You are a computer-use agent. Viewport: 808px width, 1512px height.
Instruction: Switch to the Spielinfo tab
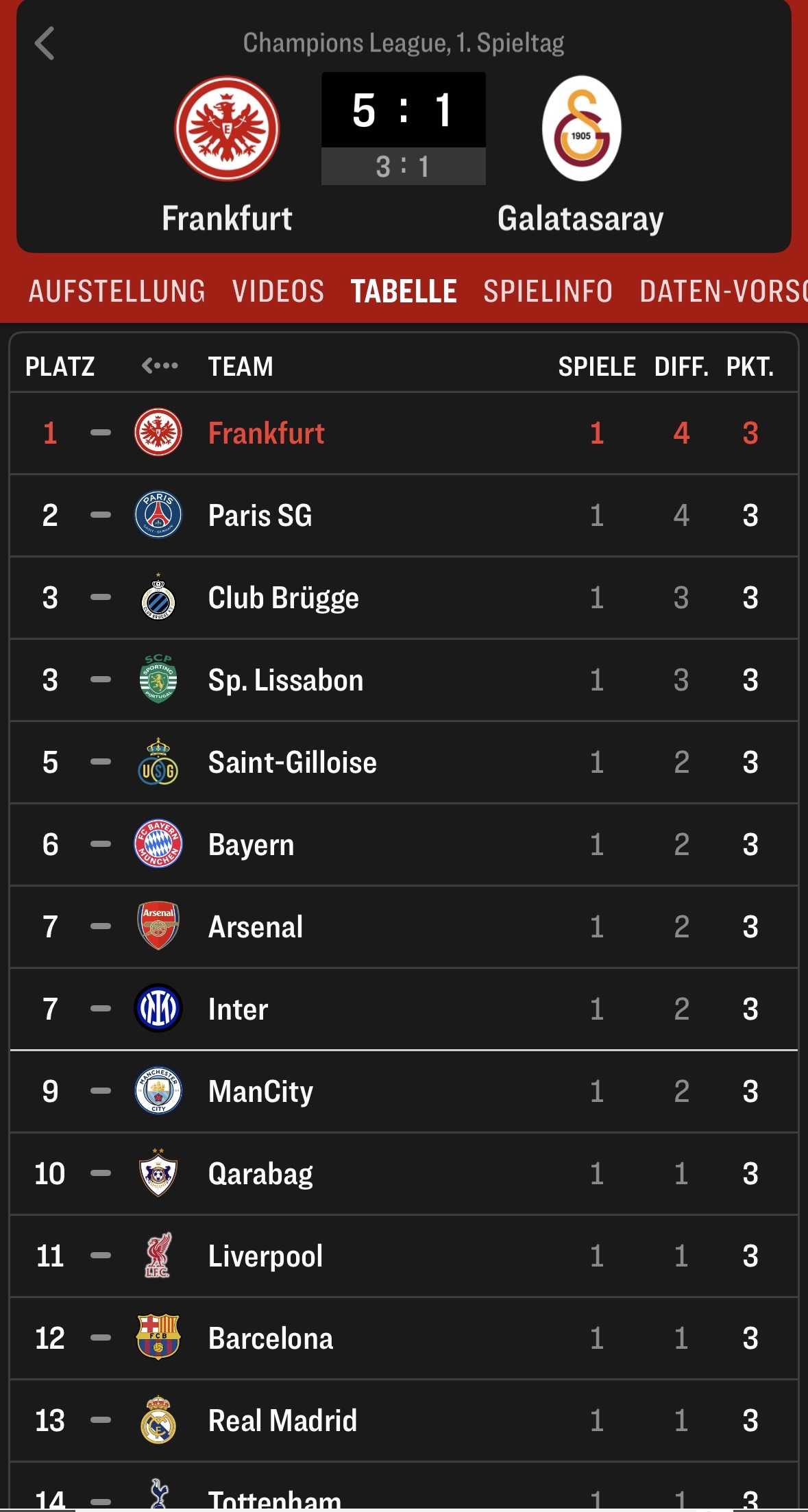tap(548, 291)
